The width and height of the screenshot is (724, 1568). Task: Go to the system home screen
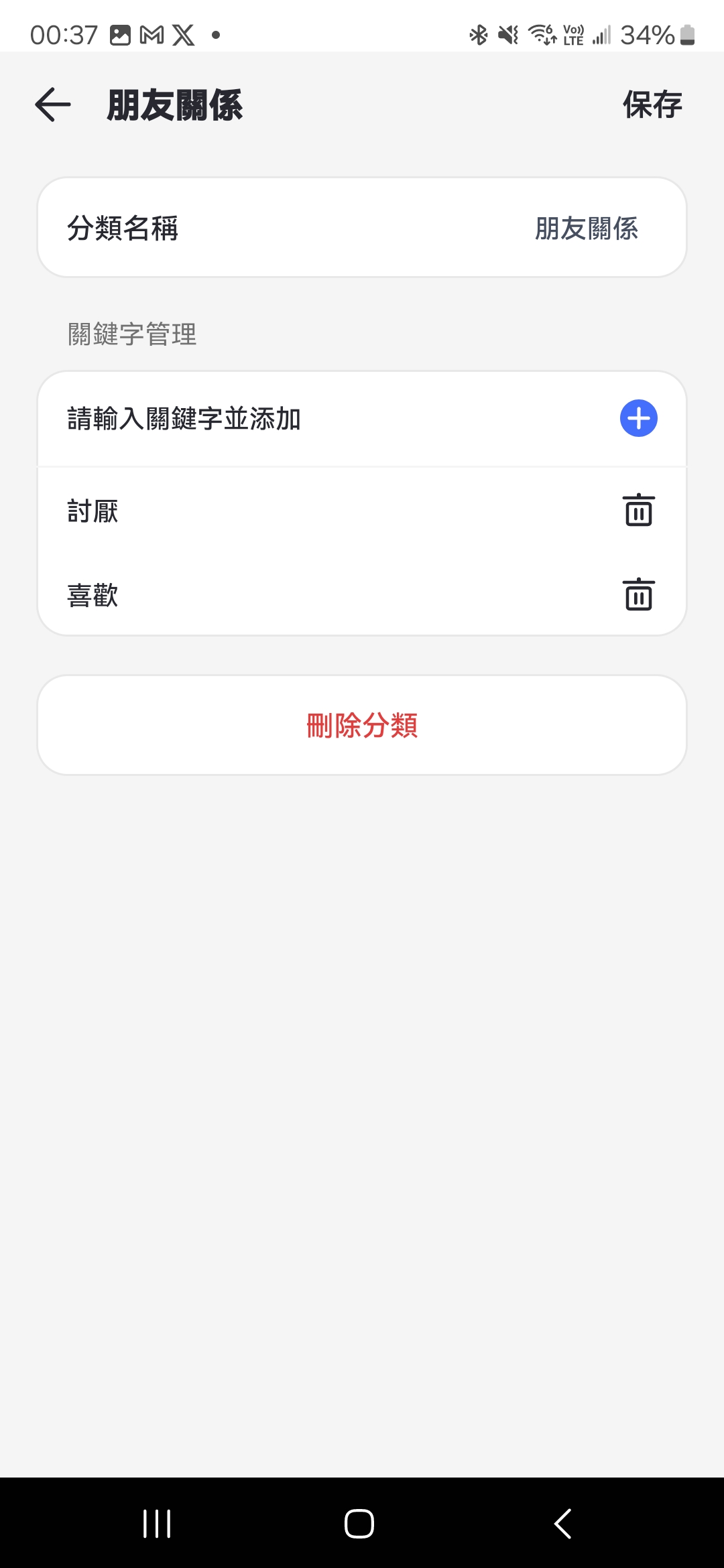[x=359, y=1523]
